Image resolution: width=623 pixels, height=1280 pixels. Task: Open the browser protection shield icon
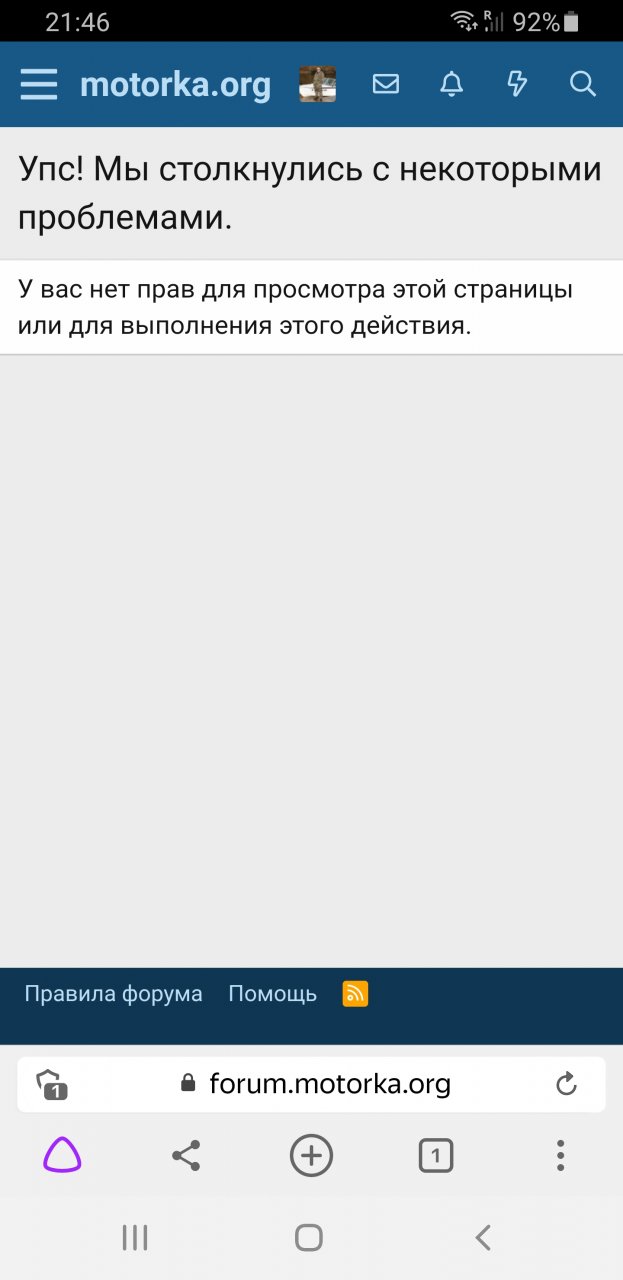point(50,1084)
